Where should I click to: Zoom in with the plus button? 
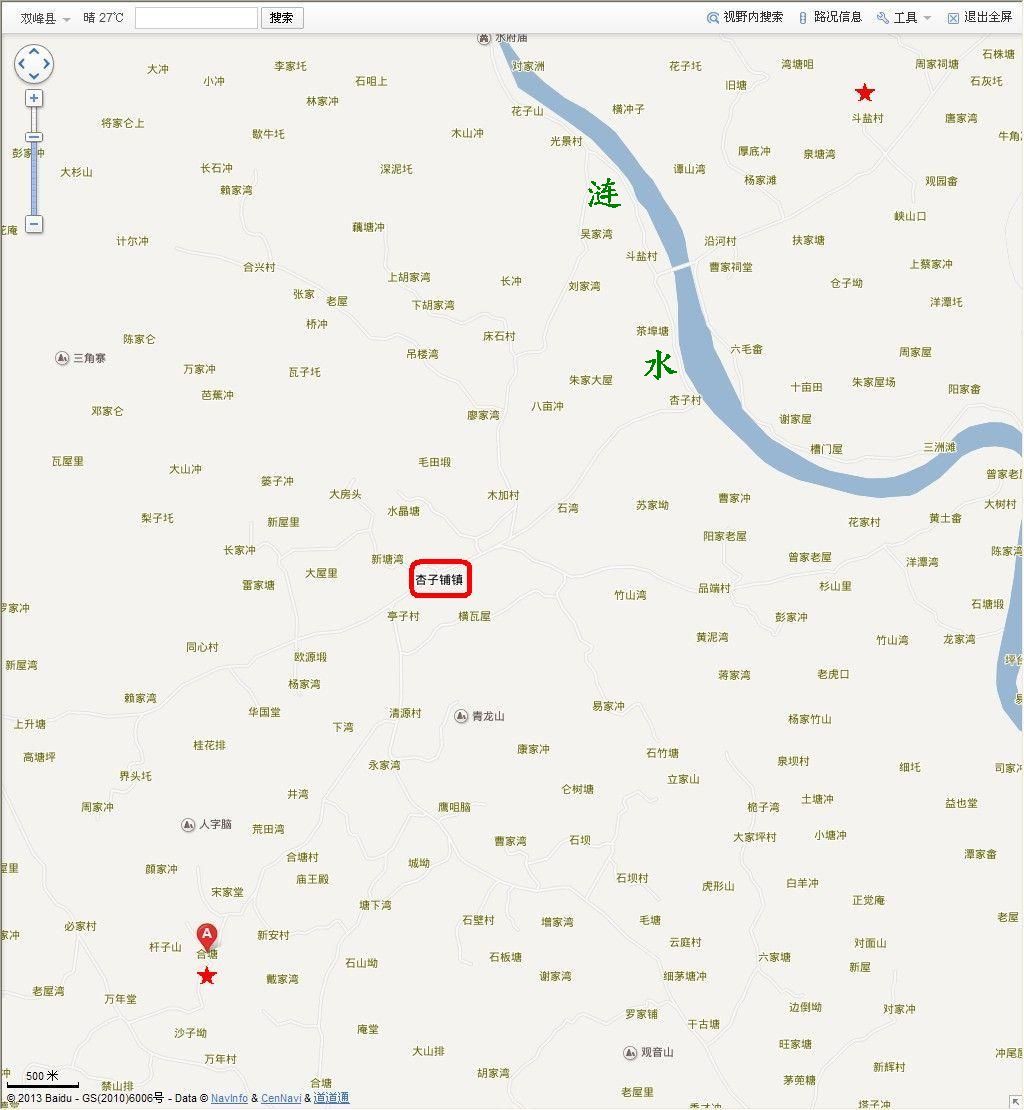(34, 98)
